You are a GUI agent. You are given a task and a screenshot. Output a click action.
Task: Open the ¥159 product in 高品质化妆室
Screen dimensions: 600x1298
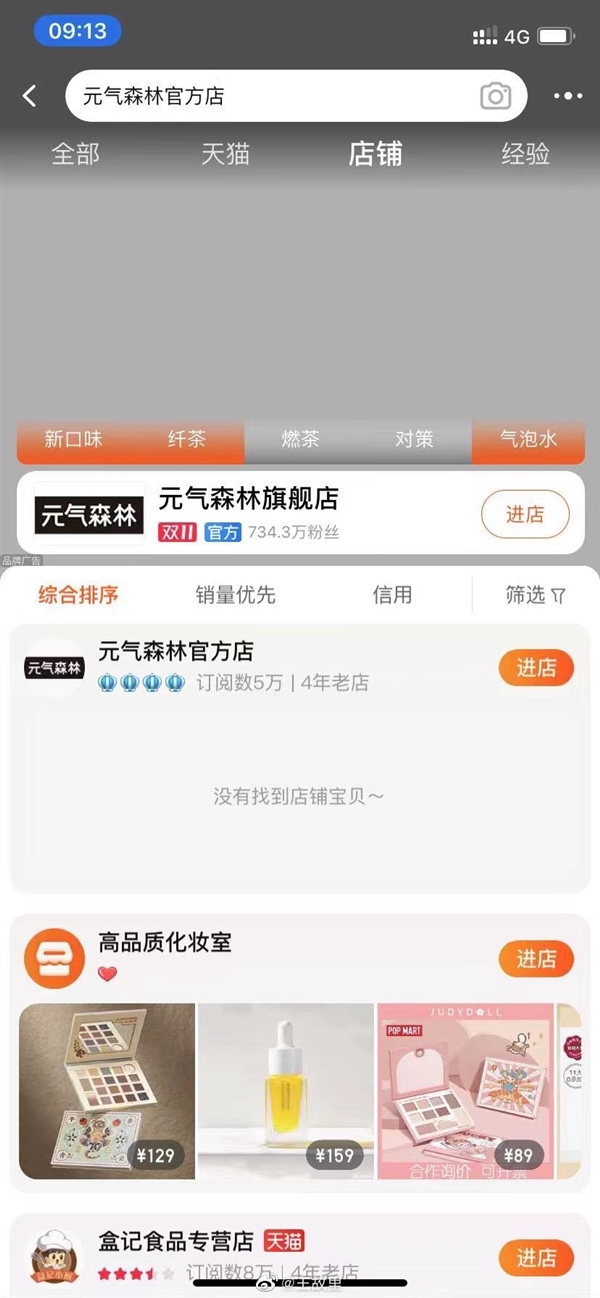[286, 1091]
